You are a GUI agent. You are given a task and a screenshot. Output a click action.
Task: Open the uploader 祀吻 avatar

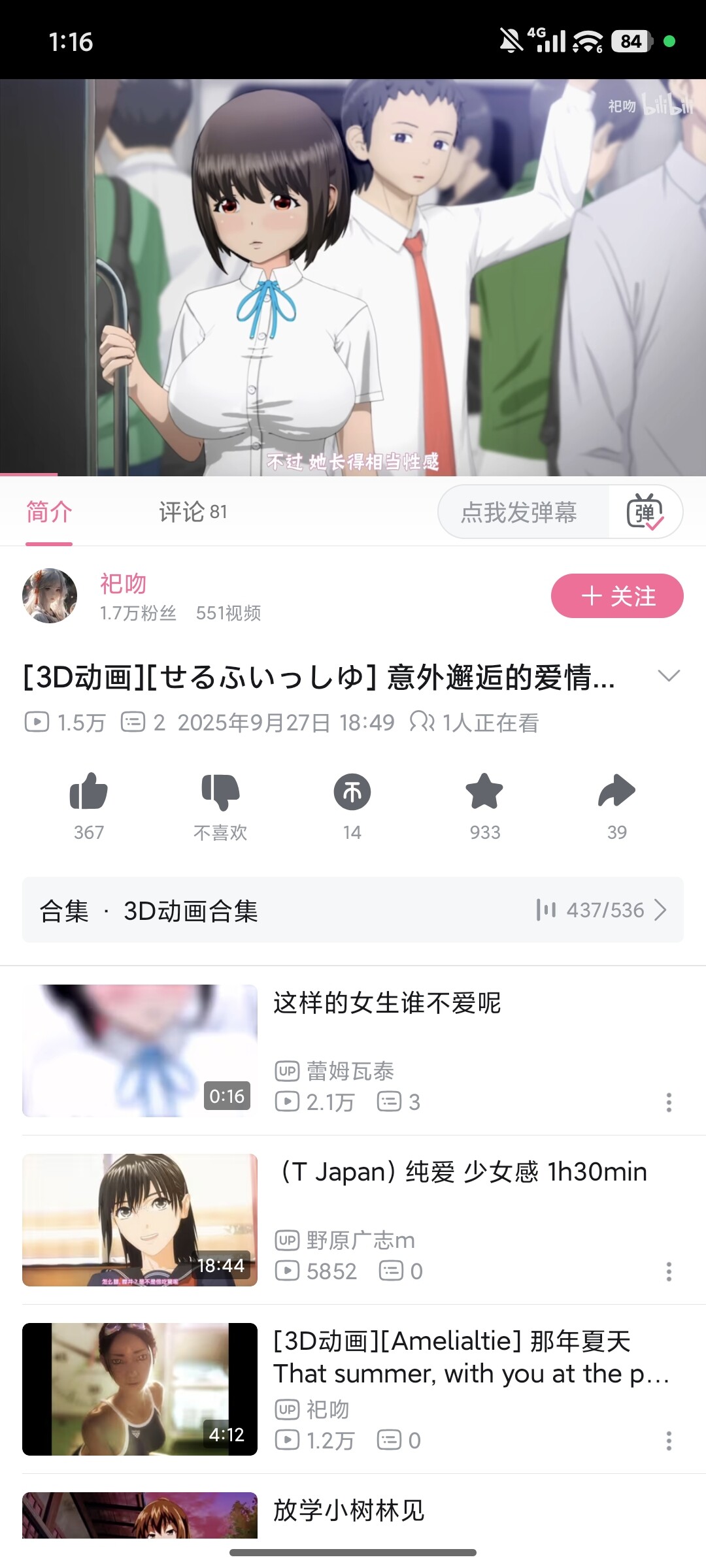click(50, 596)
